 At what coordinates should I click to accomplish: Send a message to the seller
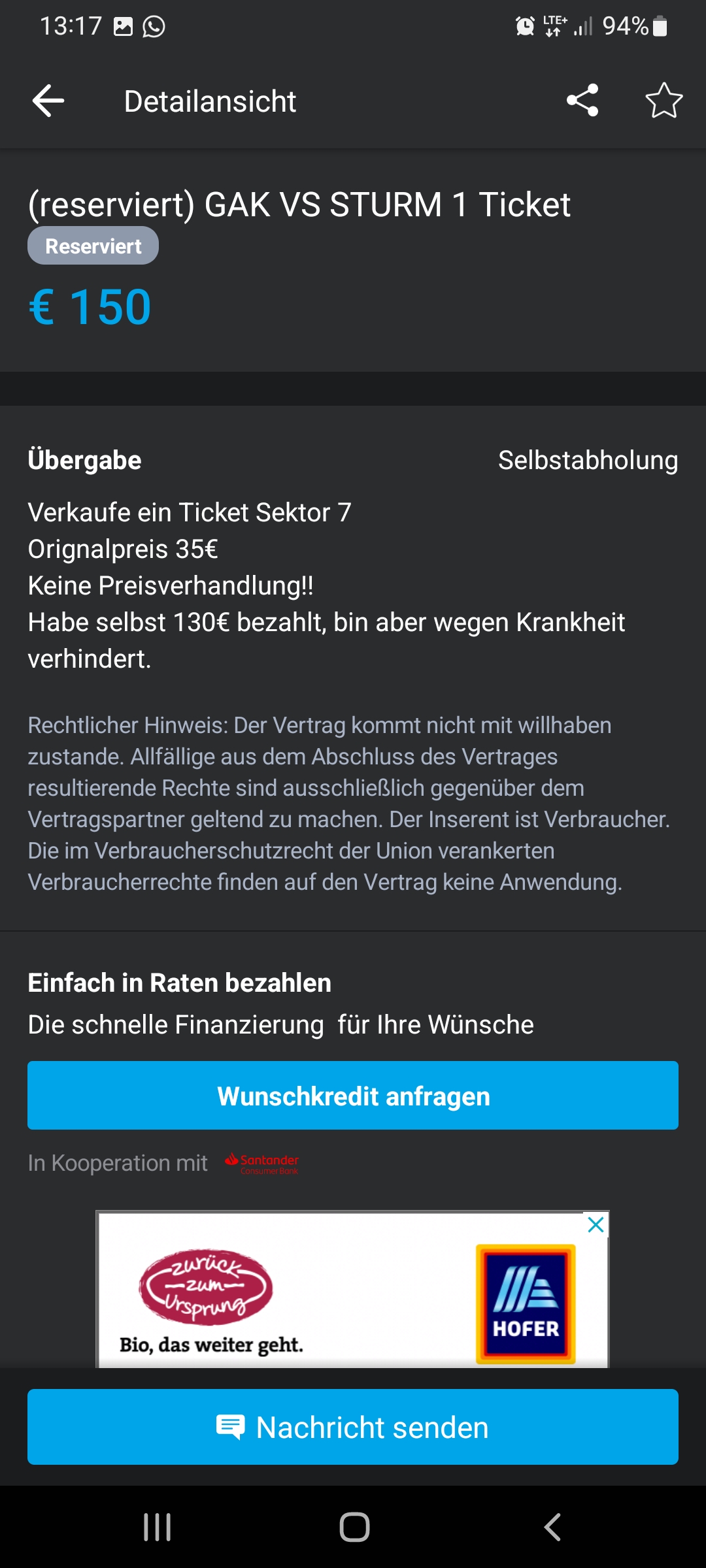tap(353, 1427)
